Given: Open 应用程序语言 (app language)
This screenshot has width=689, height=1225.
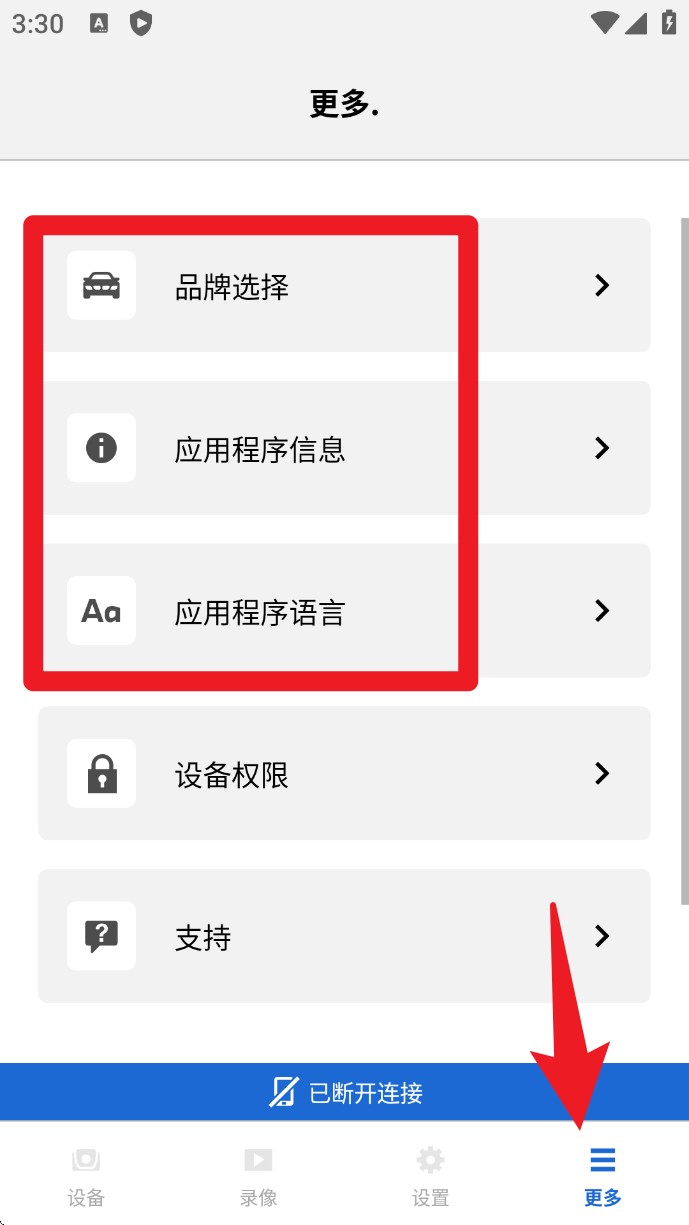Looking at the screenshot, I should tap(344, 611).
